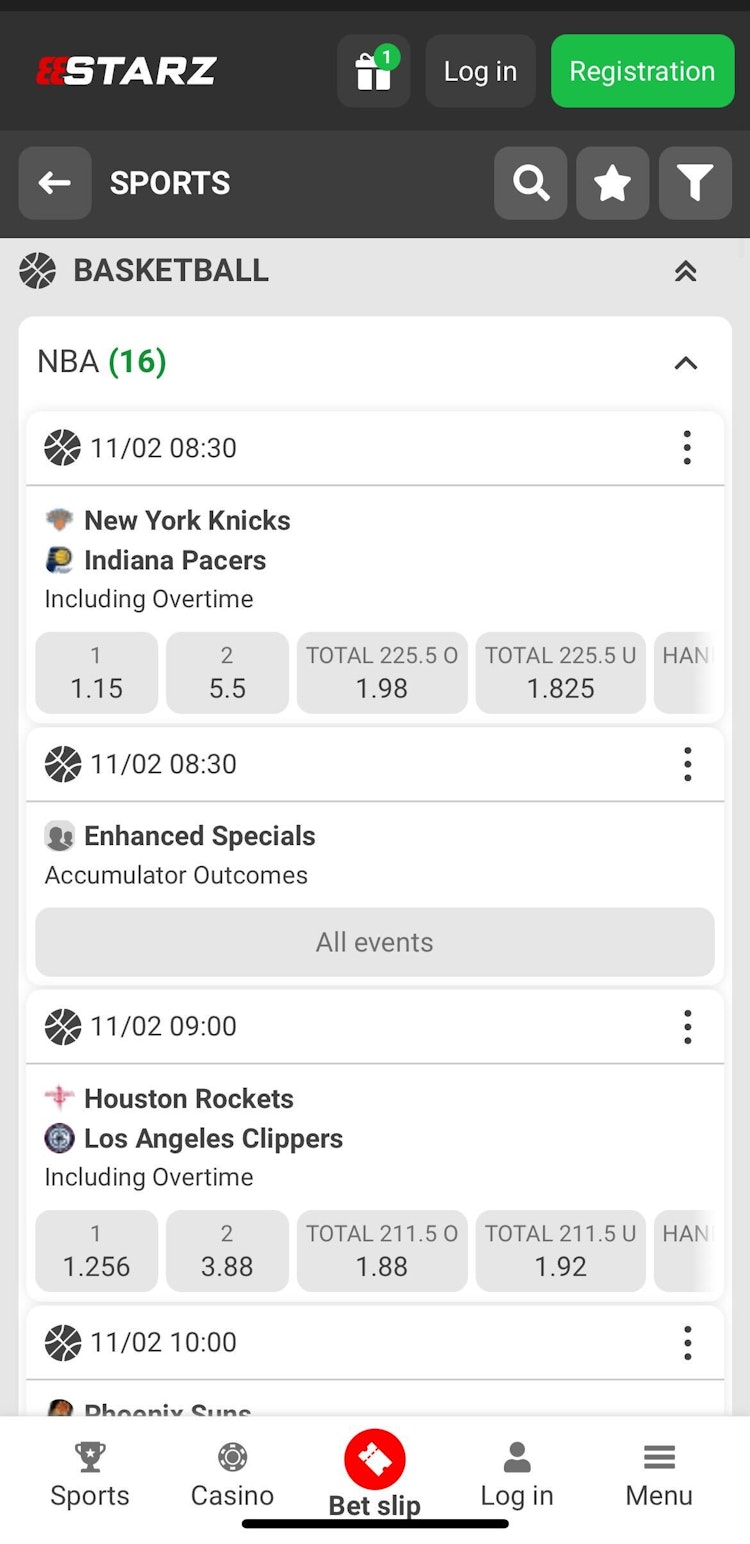Collapse the NBA (16) list

coord(685,364)
